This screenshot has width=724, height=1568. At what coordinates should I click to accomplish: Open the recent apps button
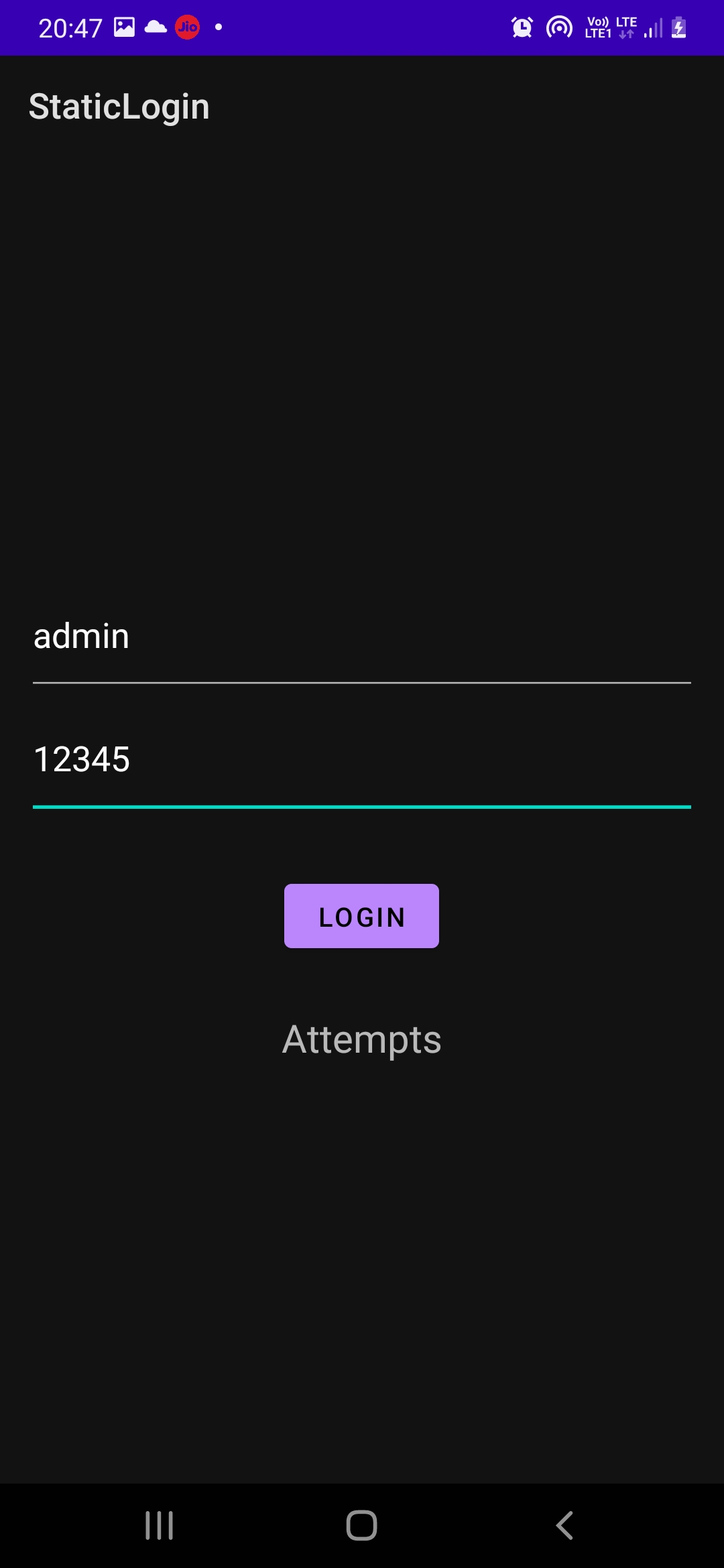[x=159, y=1526]
